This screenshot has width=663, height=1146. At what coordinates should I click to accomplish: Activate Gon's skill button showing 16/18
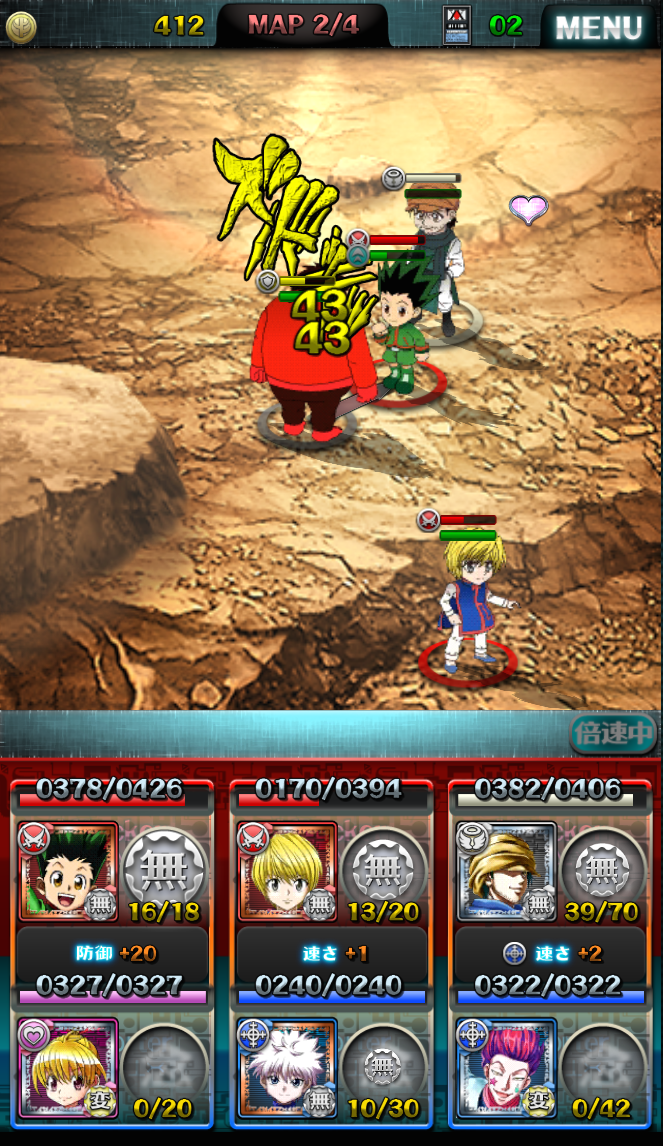(x=163, y=868)
